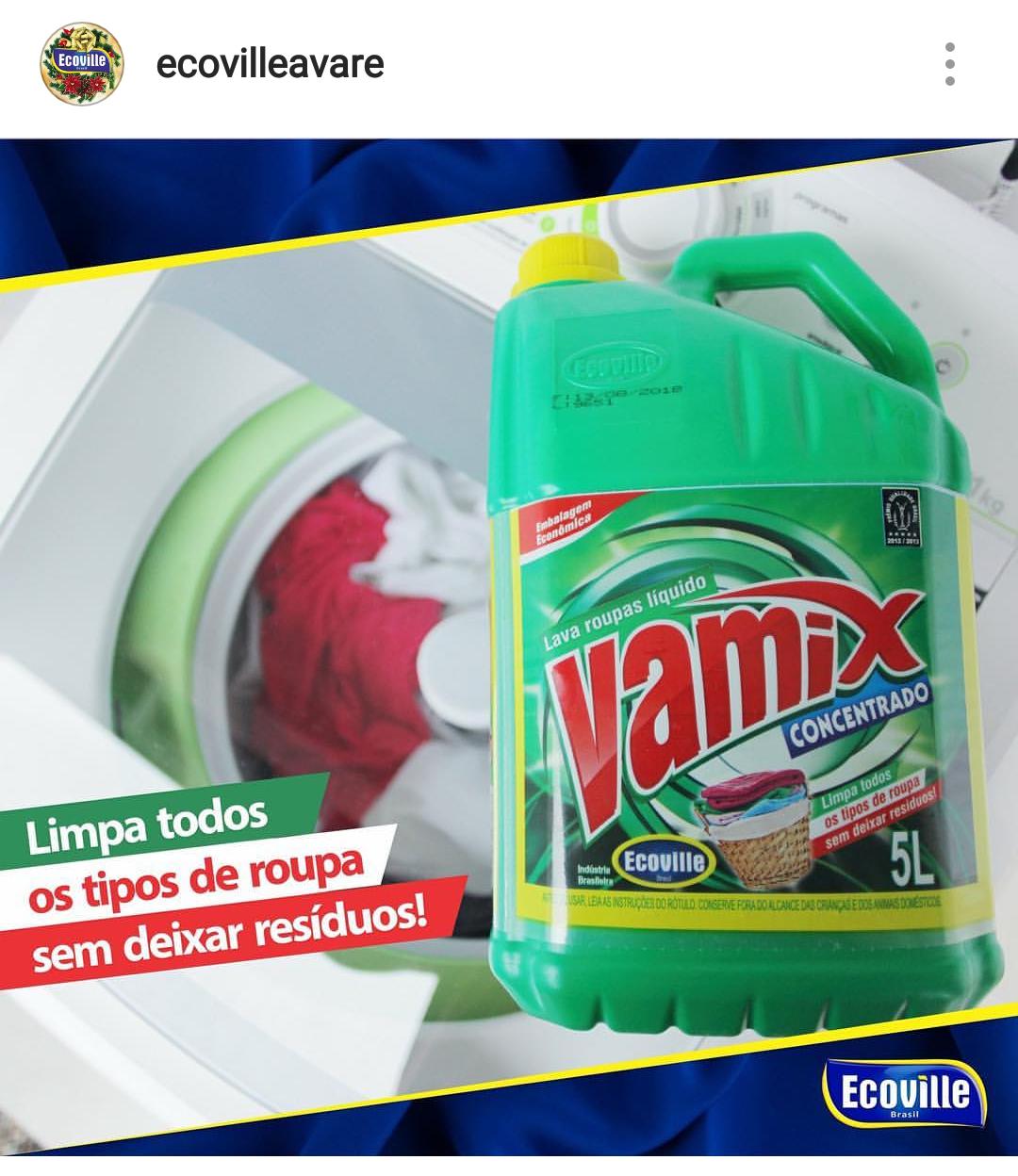The width and height of the screenshot is (1018, 1176).
Task: Open the post's overflow menu
Action: tap(949, 64)
